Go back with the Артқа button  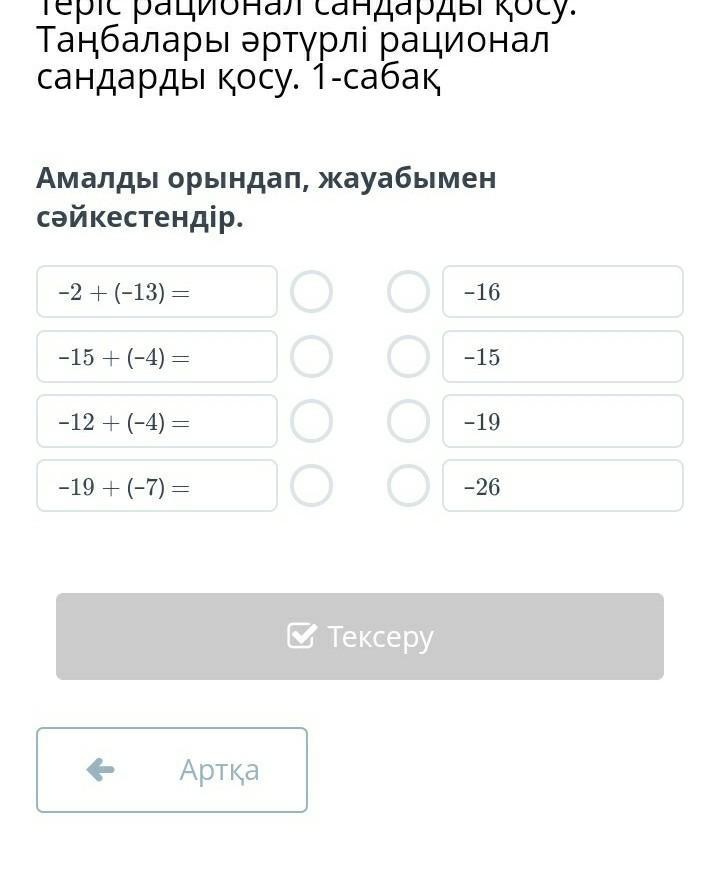(x=172, y=770)
